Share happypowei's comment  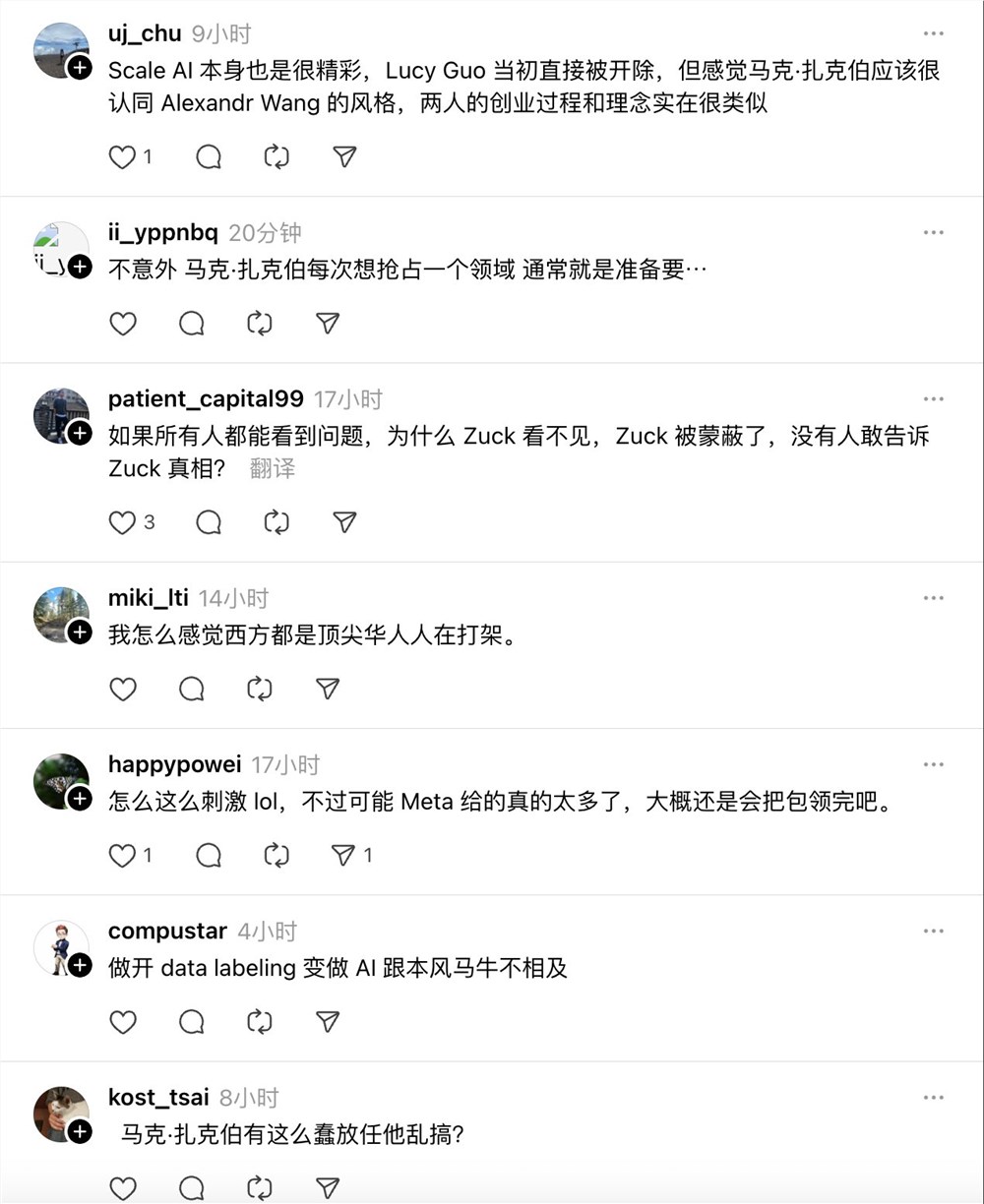(344, 856)
